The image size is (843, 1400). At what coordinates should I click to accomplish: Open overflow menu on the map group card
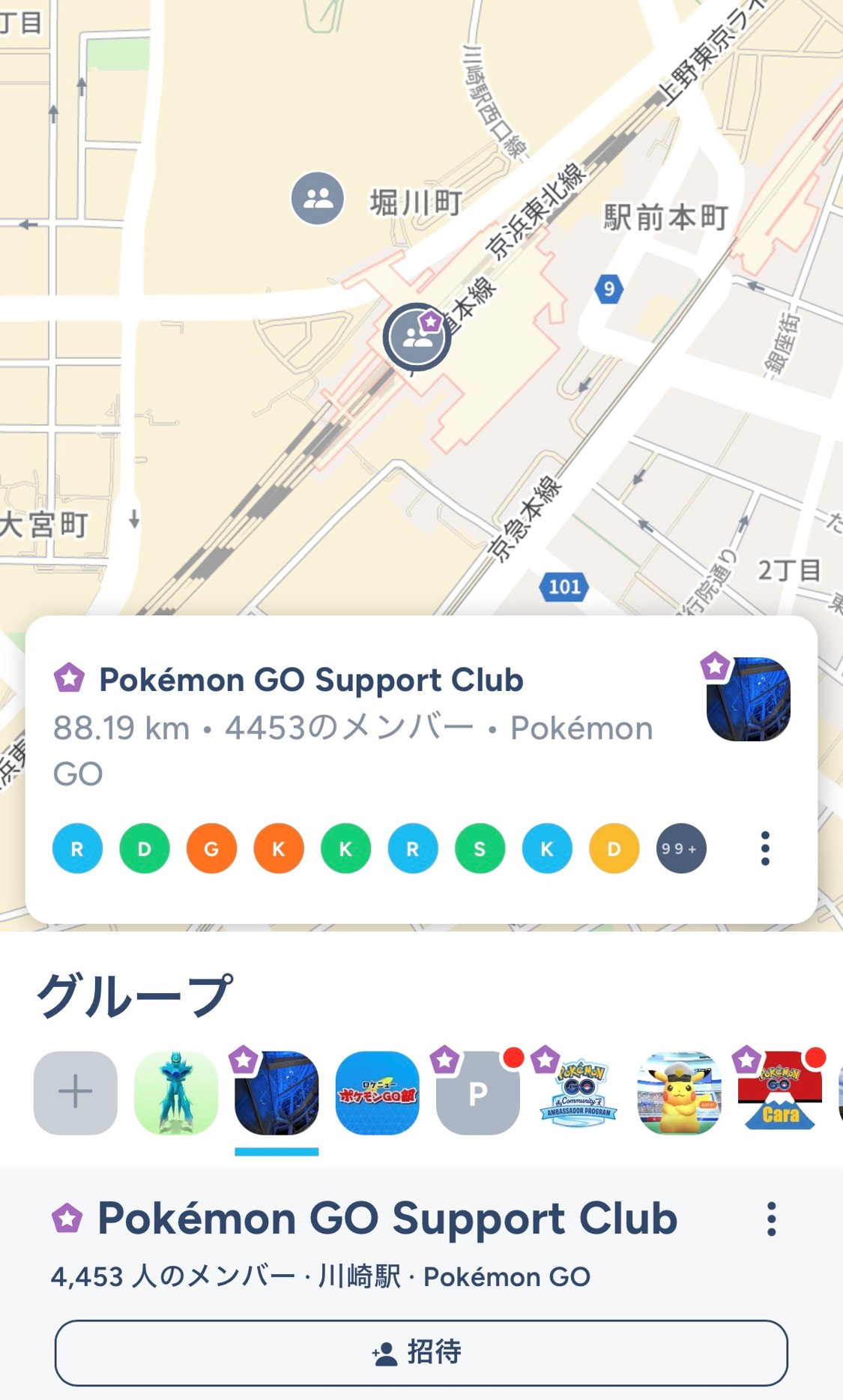point(764,848)
